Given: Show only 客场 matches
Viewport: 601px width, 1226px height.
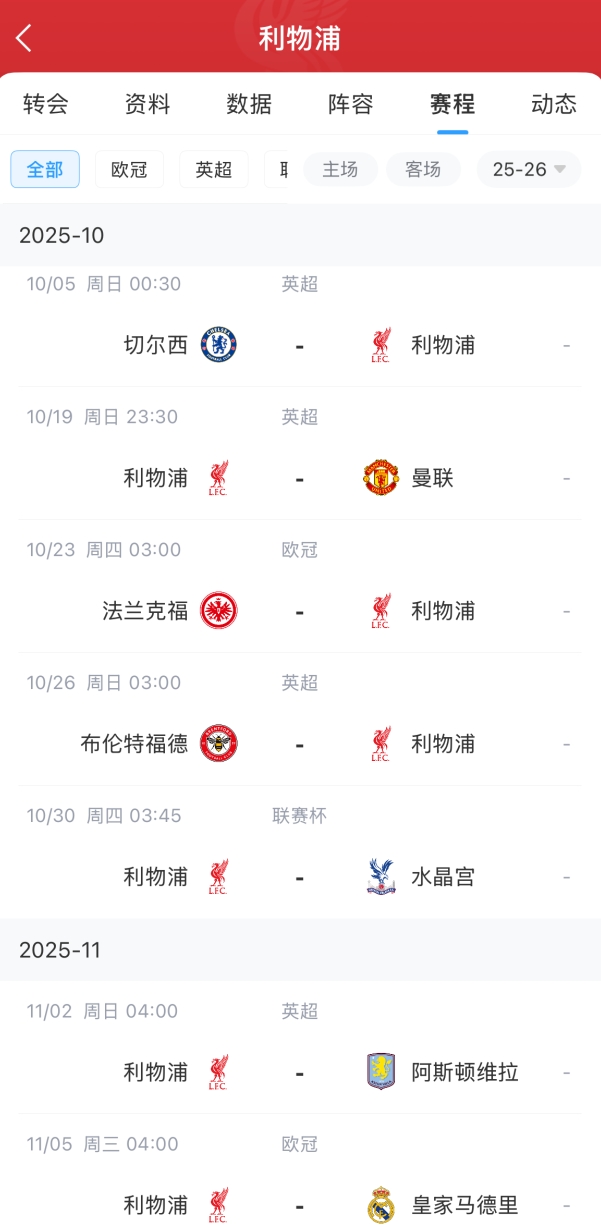Looking at the screenshot, I should 423,169.
